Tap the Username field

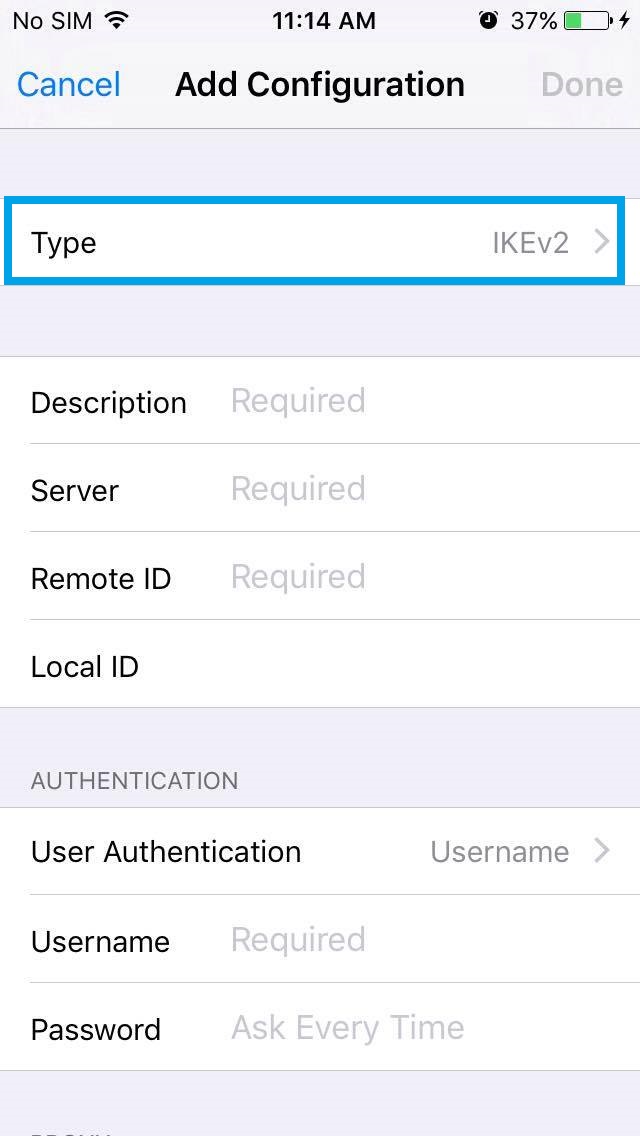320,940
